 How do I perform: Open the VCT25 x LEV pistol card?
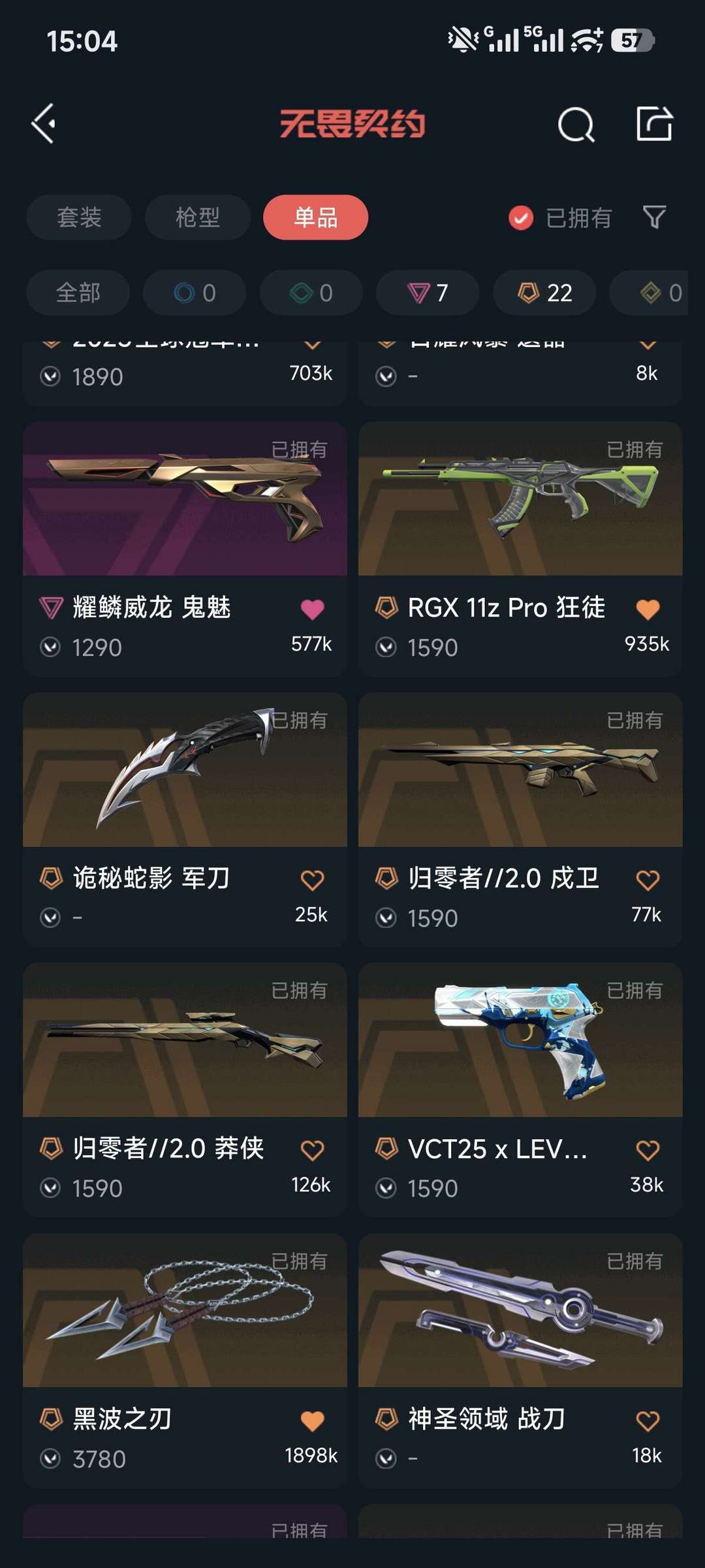[520, 1090]
